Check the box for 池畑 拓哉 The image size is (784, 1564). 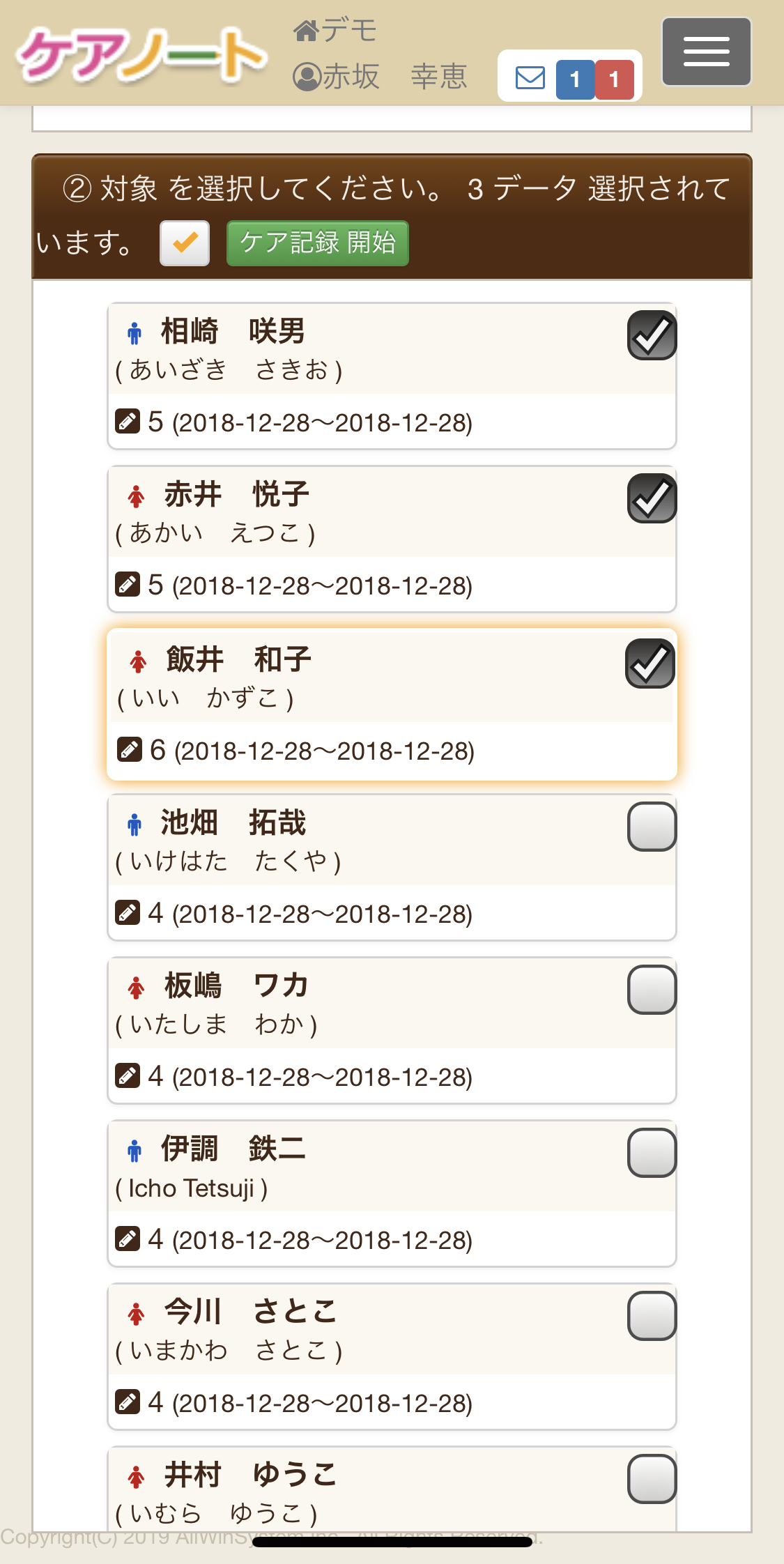click(652, 827)
